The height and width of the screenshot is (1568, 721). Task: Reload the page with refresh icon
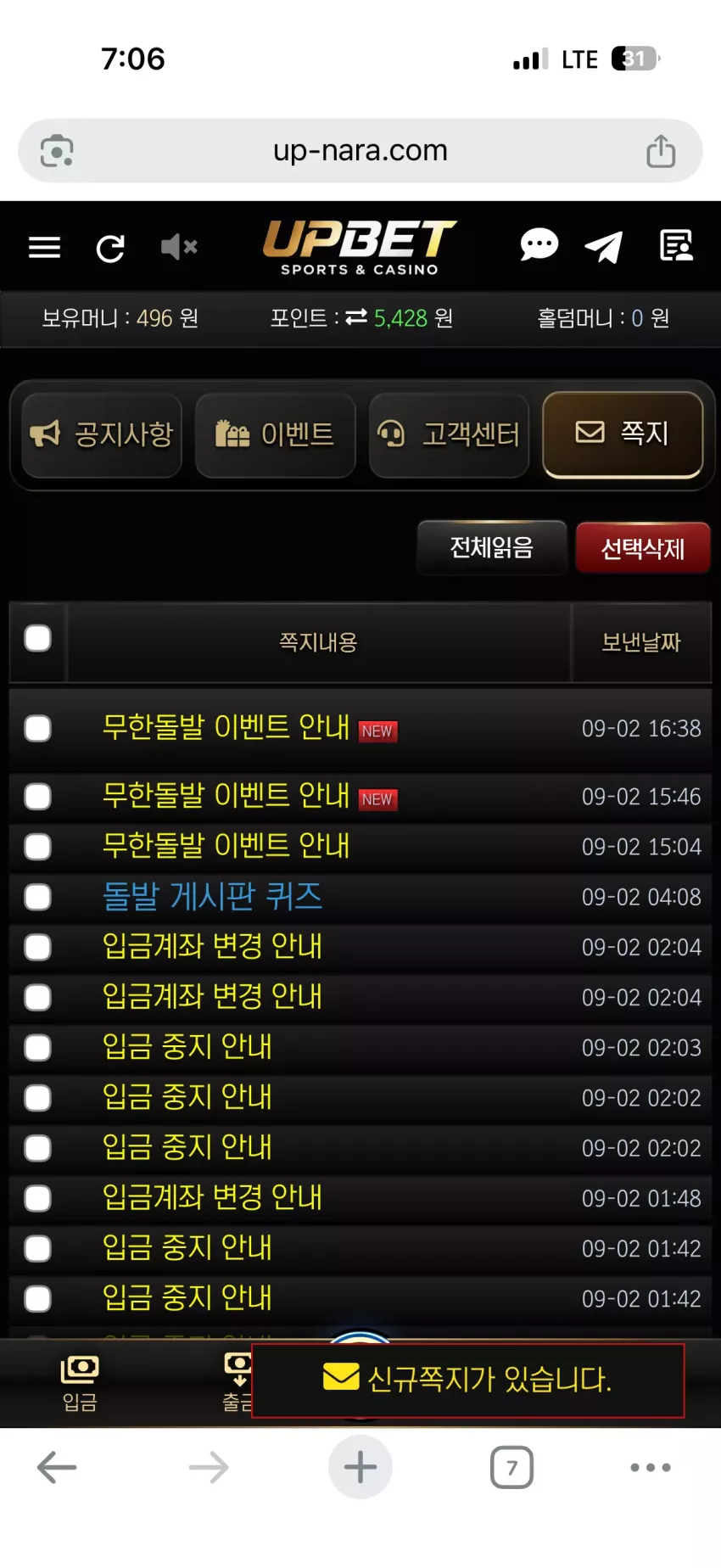[x=110, y=248]
